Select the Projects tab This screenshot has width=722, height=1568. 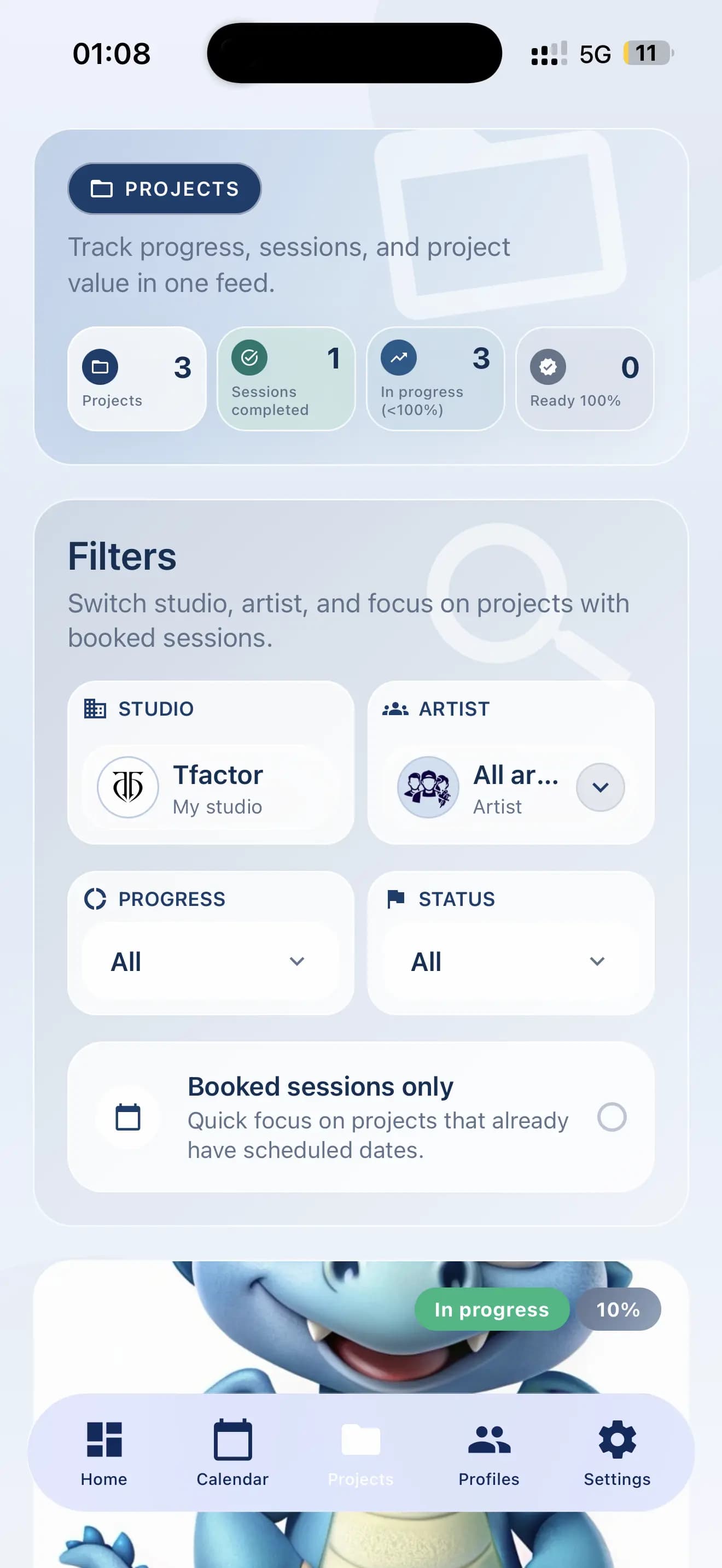coord(361,1454)
